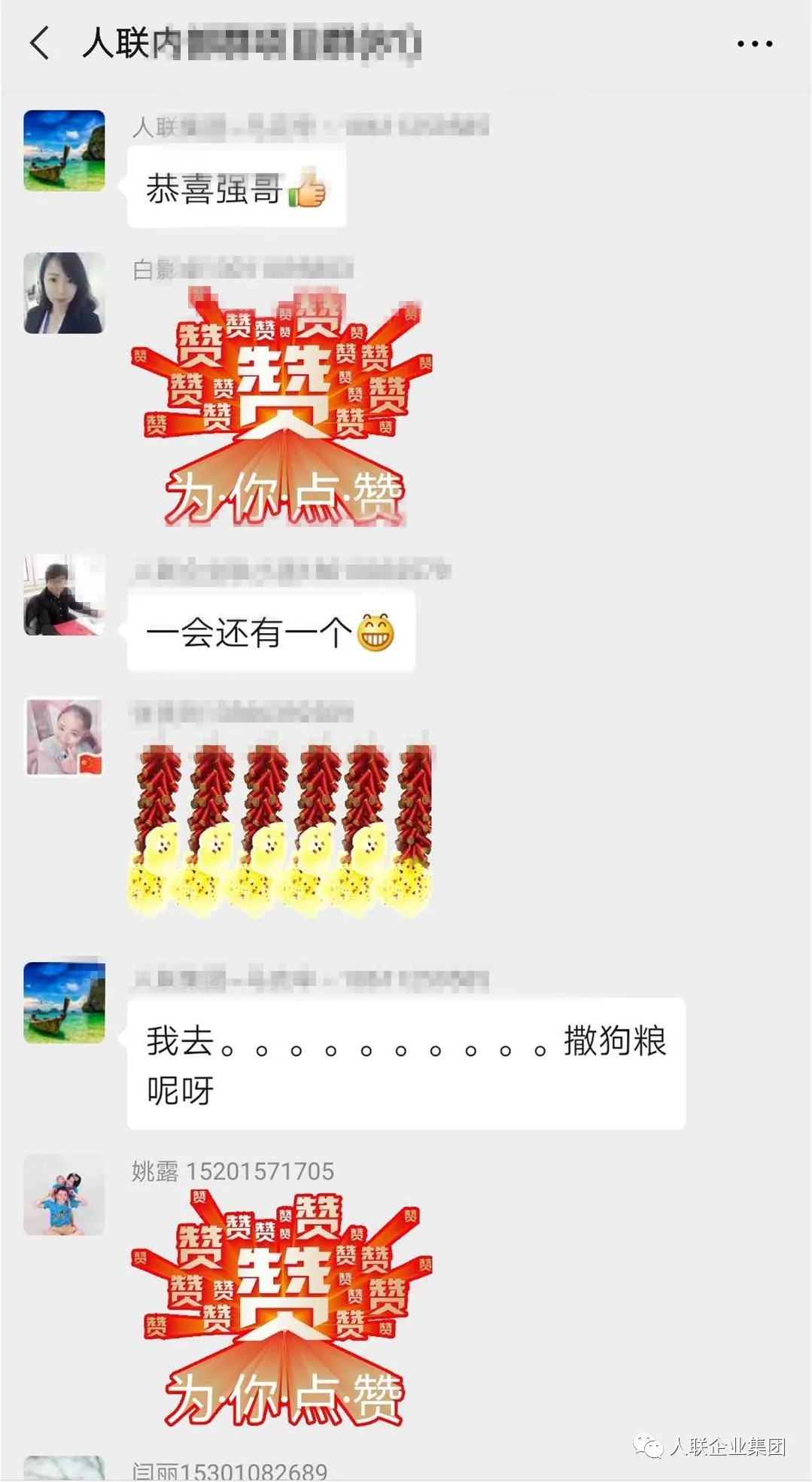View 白影's 为你点赞 sticker
The image size is (812, 1482).
(x=282, y=406)
